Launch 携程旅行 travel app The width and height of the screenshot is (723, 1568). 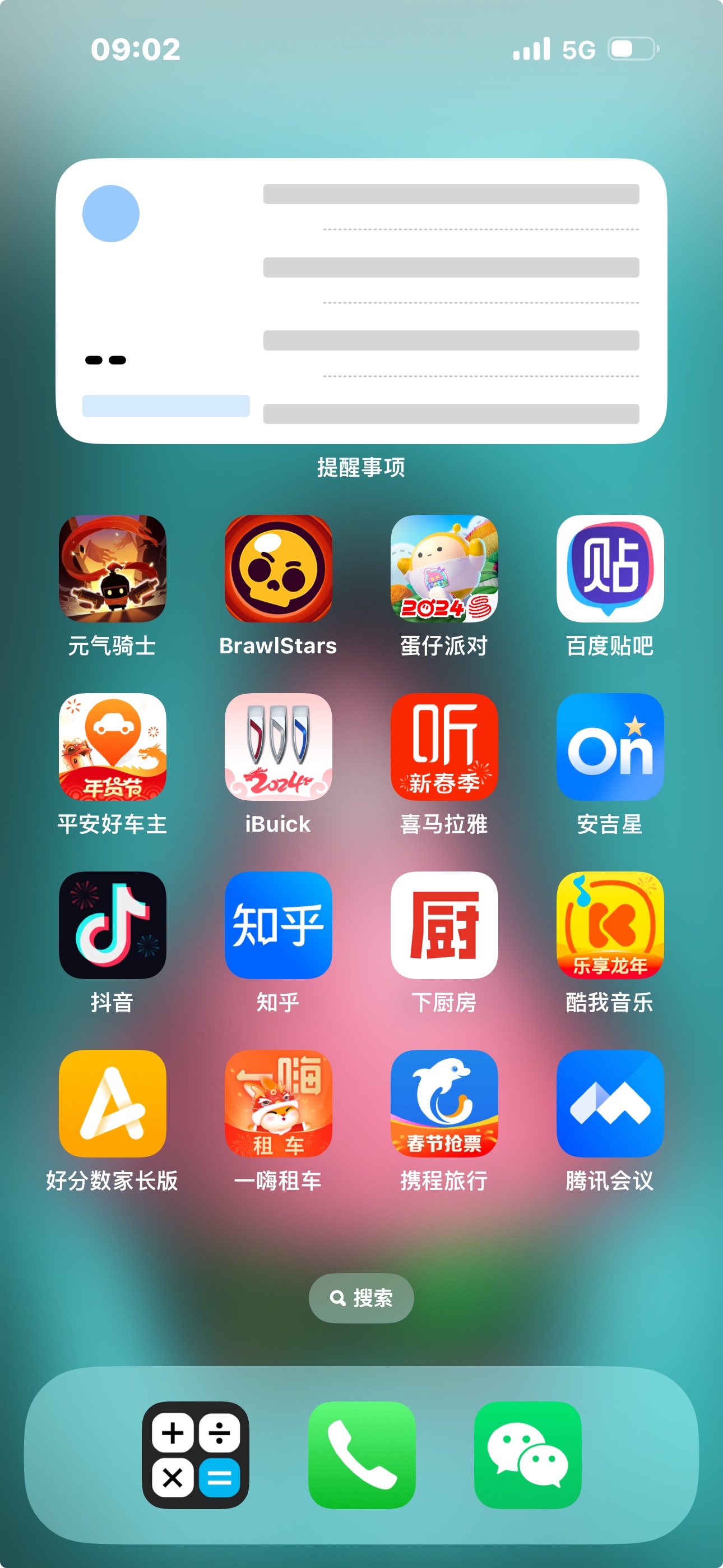click(444, 1103)
